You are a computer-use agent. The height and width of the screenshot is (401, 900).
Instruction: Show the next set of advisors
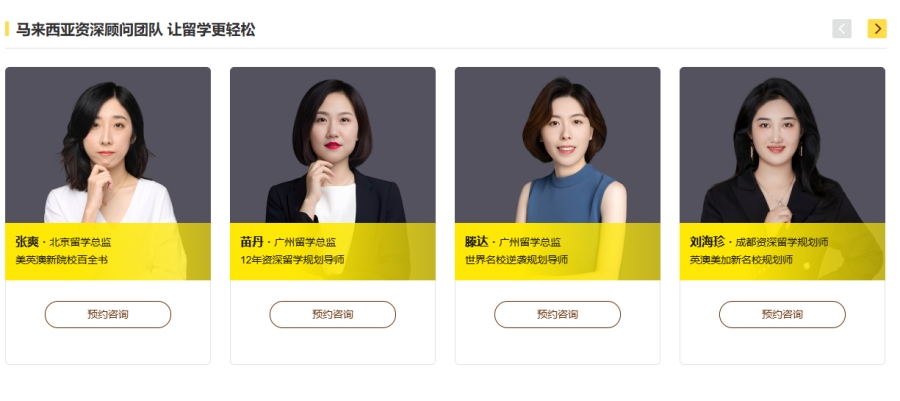pos(876,29)
